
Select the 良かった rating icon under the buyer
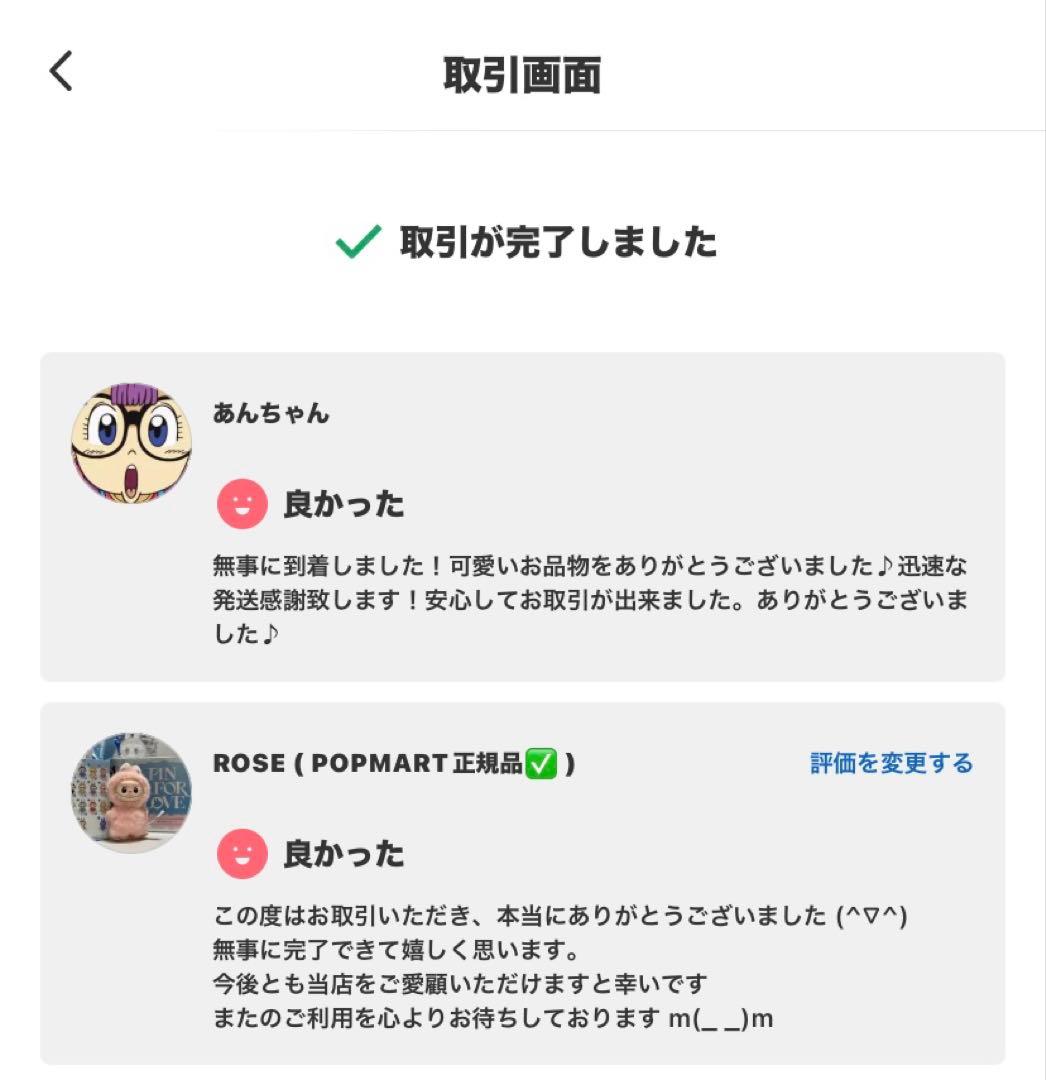click(x=241, y=504)
